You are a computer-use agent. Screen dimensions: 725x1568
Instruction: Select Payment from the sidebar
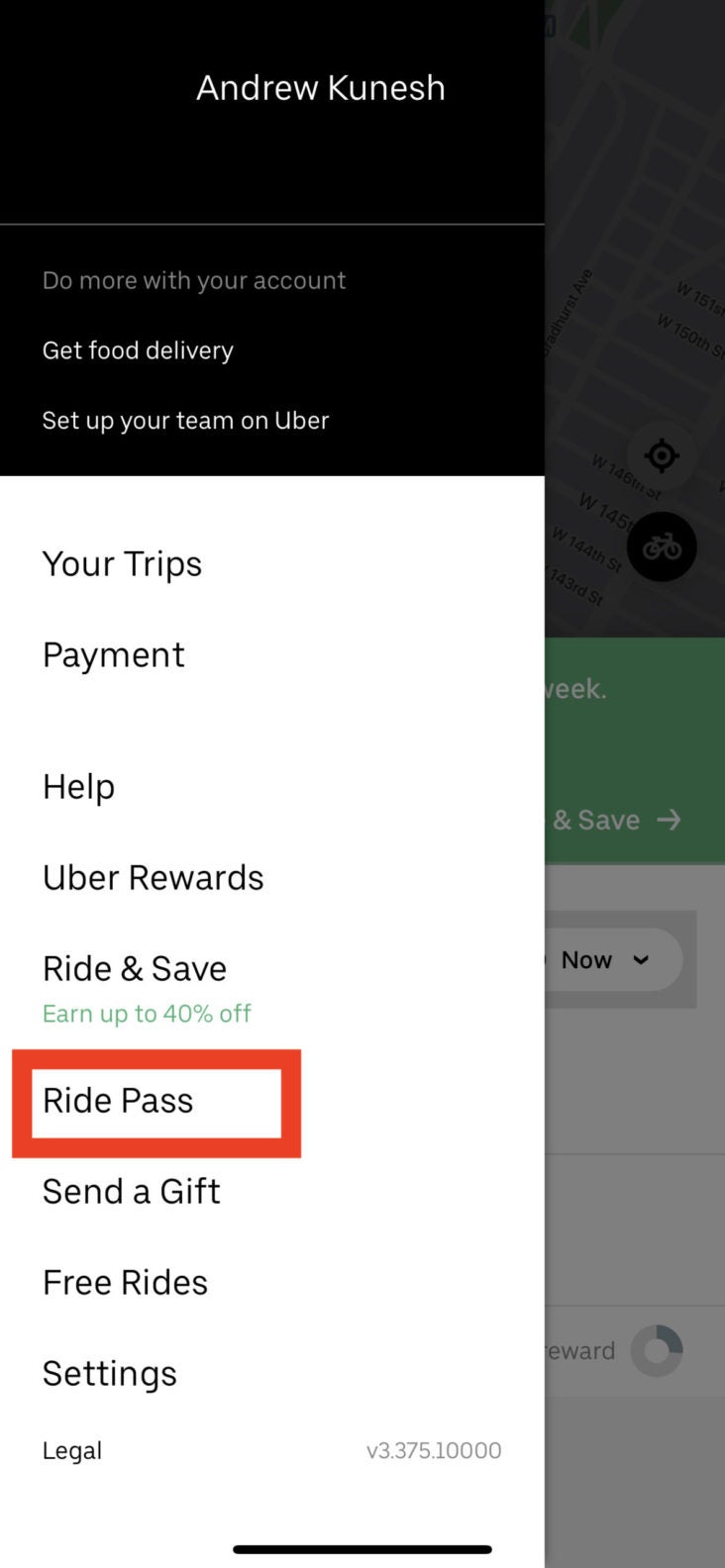click(113, 654)
